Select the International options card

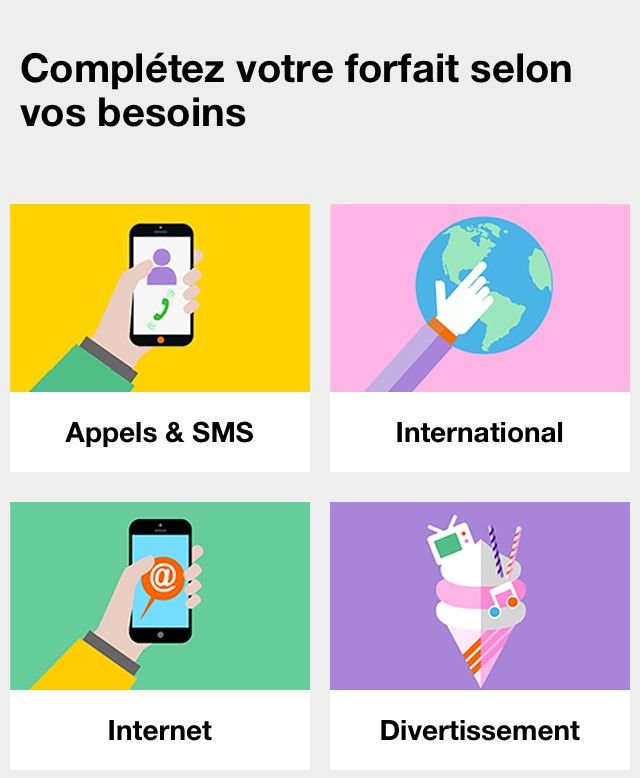[x=480, y=338]
